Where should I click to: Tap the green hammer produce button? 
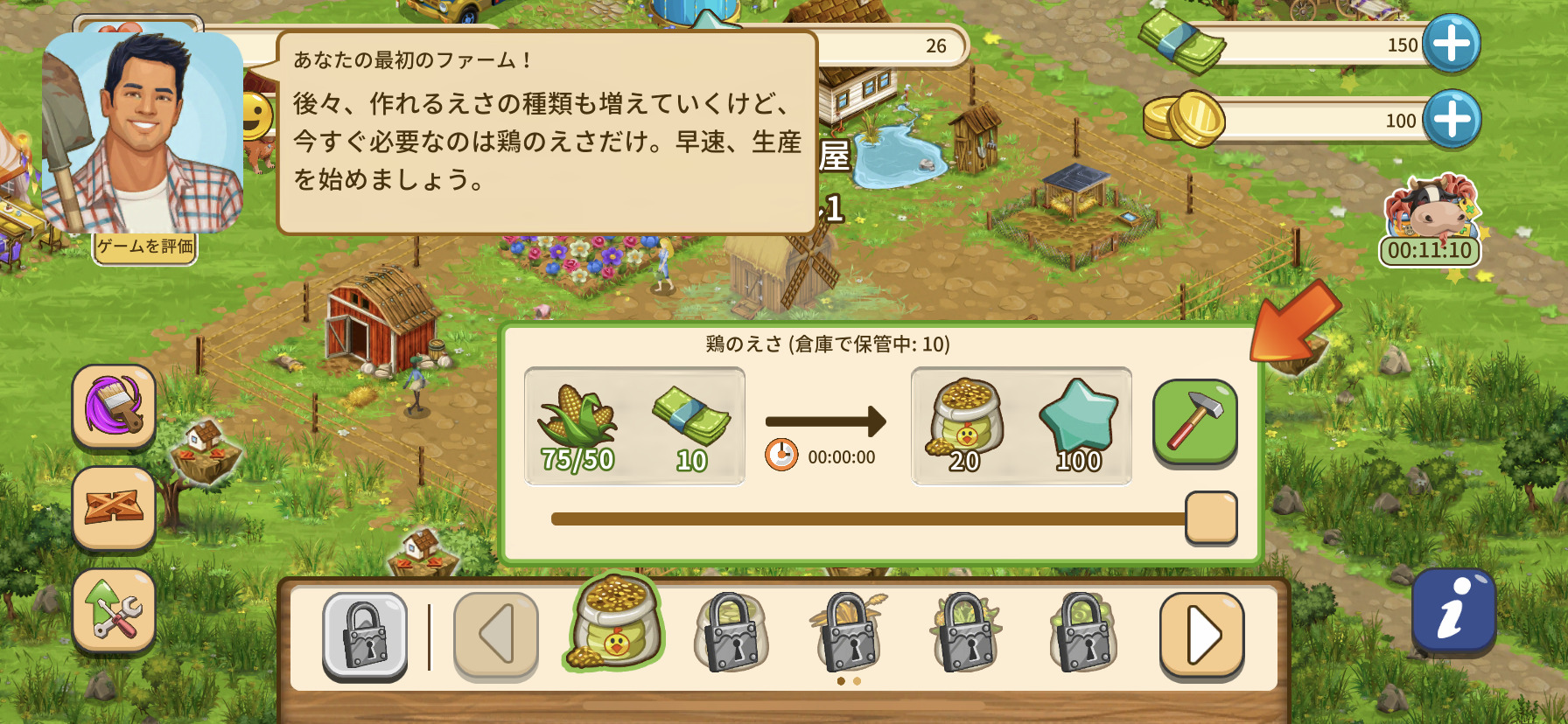tap(1194, 421)
